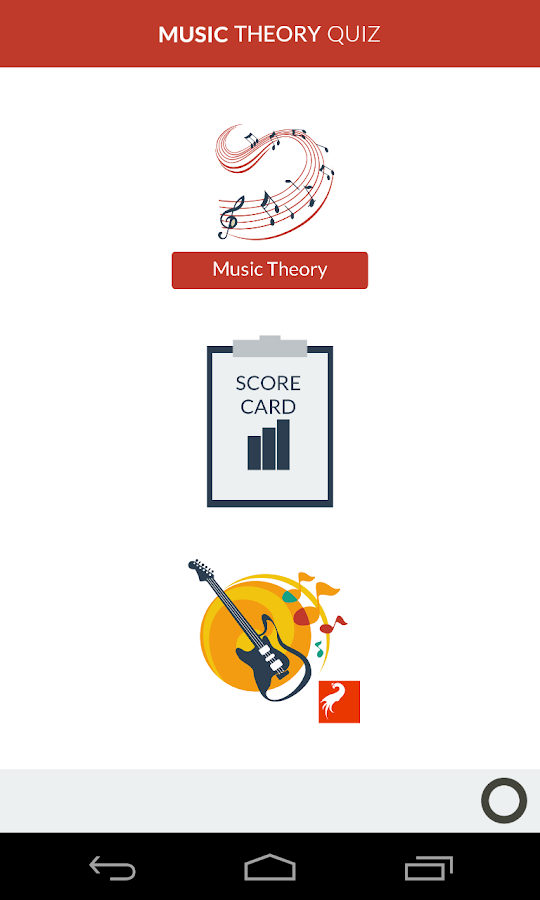The image size is (540, 900).
Task: Return to the system home screen
Action: (270, 867)
